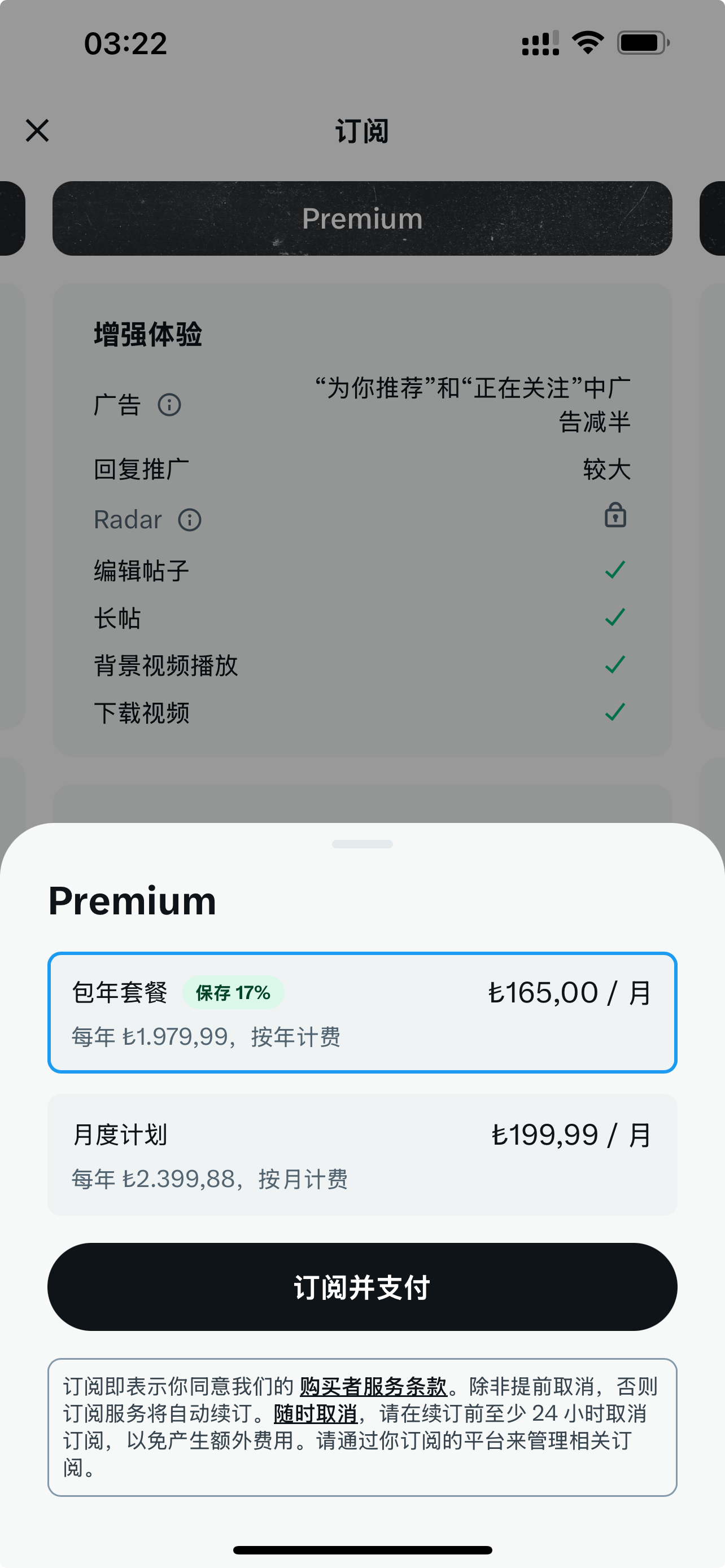Select the 包年套餐 annual plan option
The width and height of the screenshot is (725, 1568).
pos(362,1012)
